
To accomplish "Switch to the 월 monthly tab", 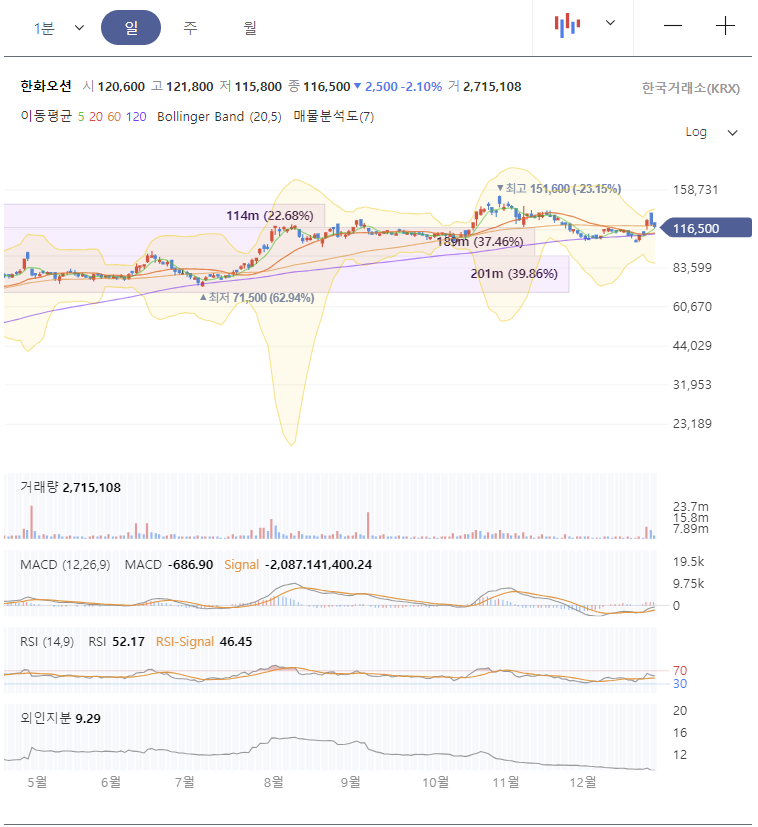I will [248, 27].
